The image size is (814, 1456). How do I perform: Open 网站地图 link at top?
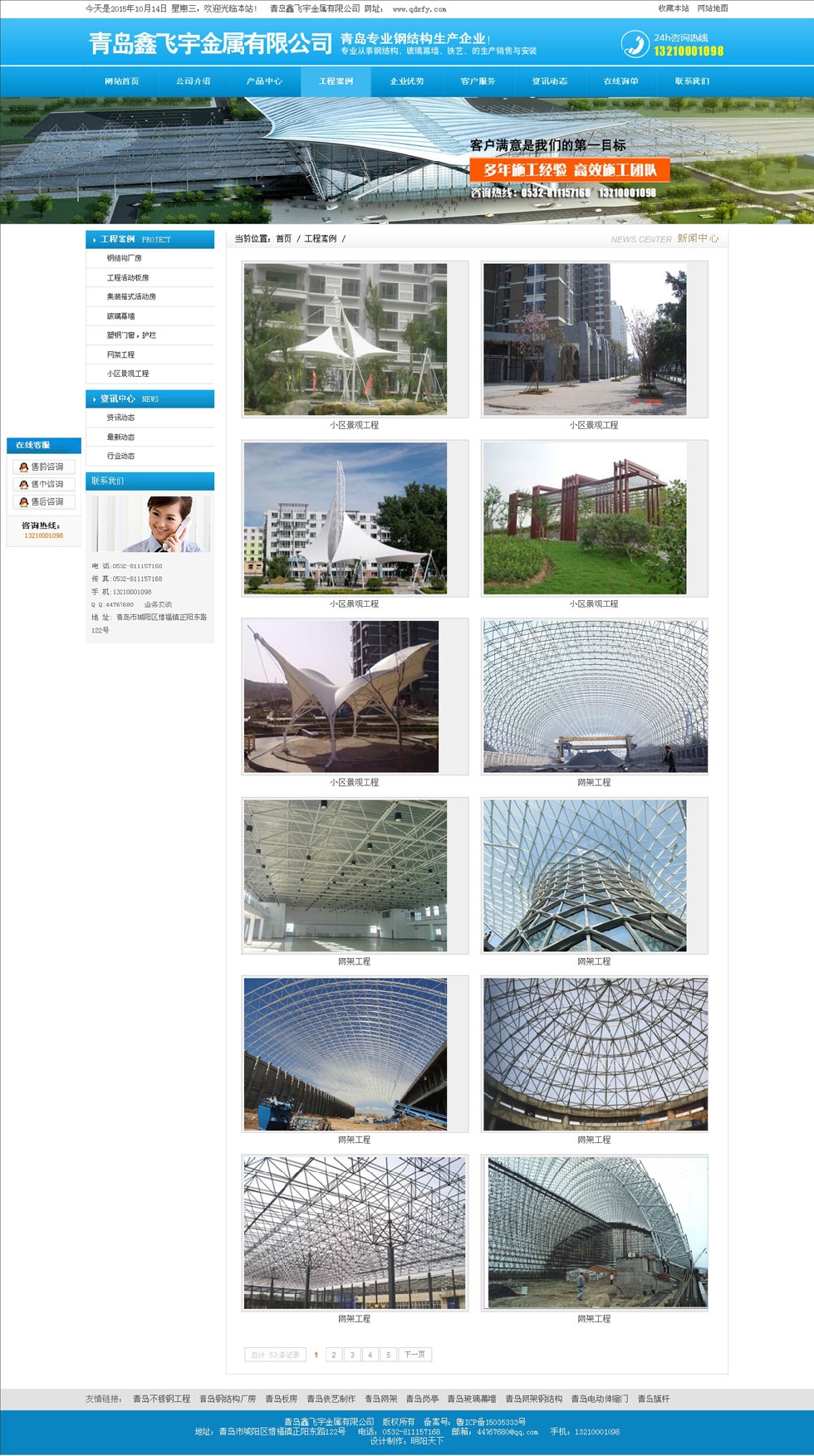click(x=712, y=8)
